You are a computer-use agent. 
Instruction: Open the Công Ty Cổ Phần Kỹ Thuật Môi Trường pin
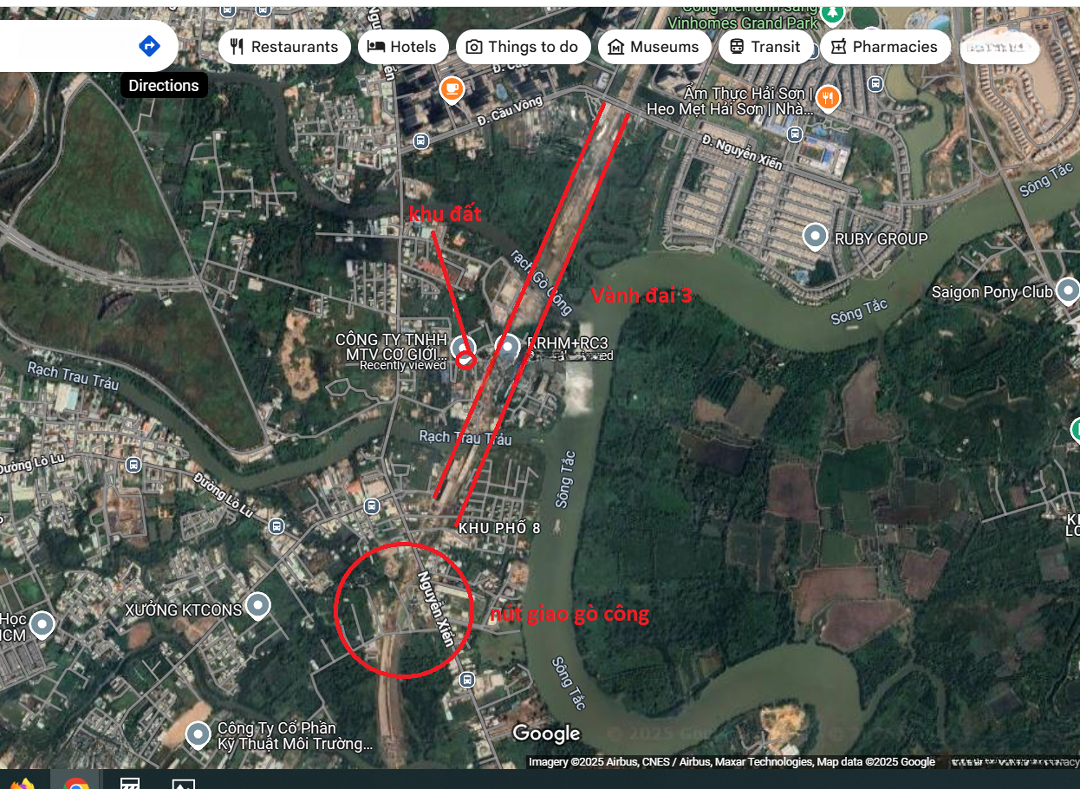198,733
